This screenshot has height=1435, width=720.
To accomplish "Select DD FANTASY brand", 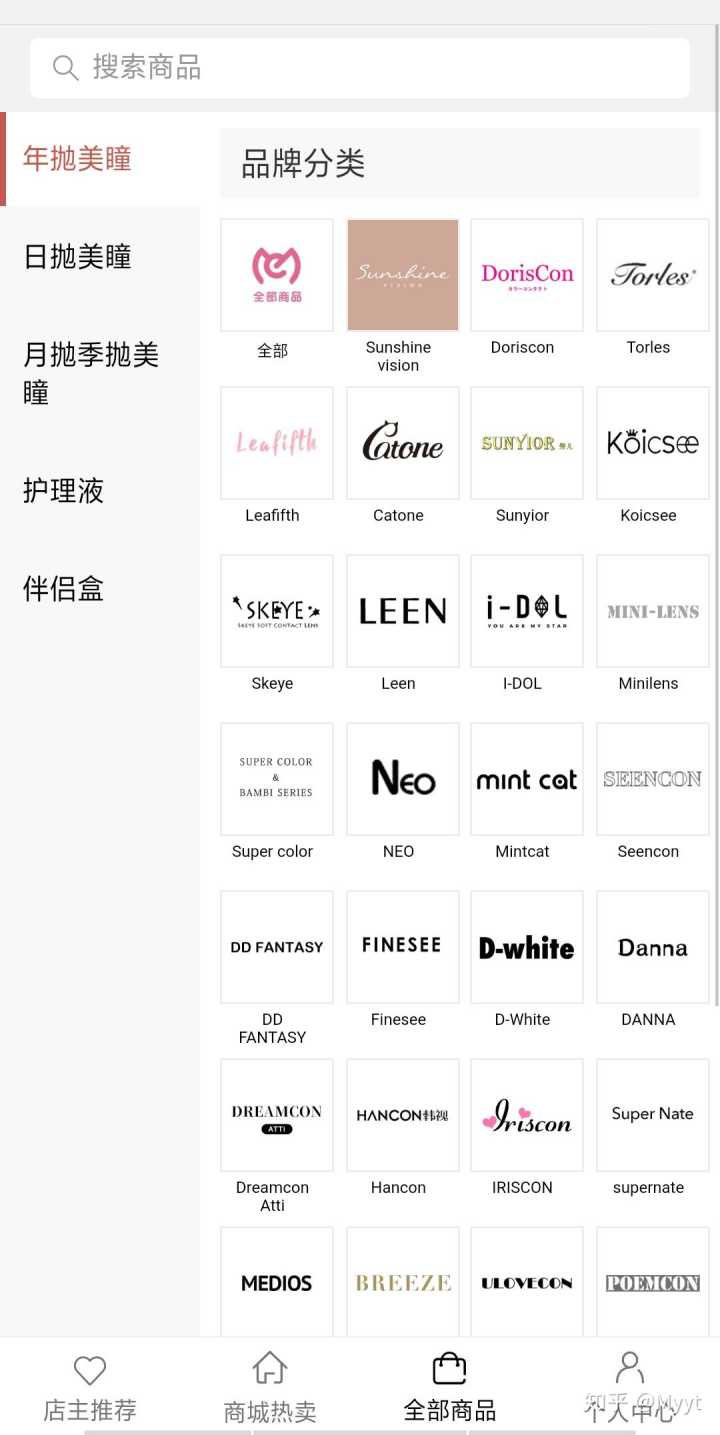I will [x=276, y=948].
